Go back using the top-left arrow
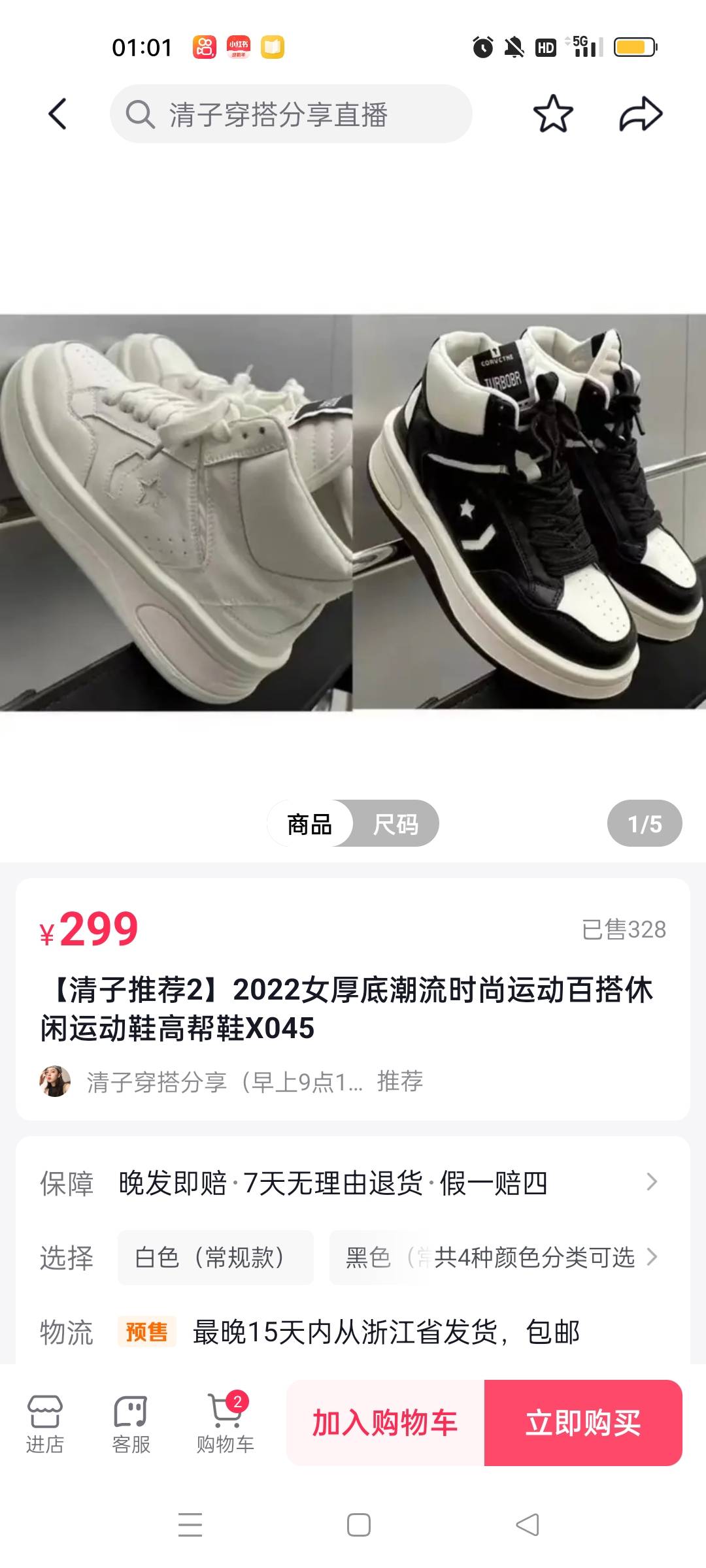 click(x=58, y=114)
